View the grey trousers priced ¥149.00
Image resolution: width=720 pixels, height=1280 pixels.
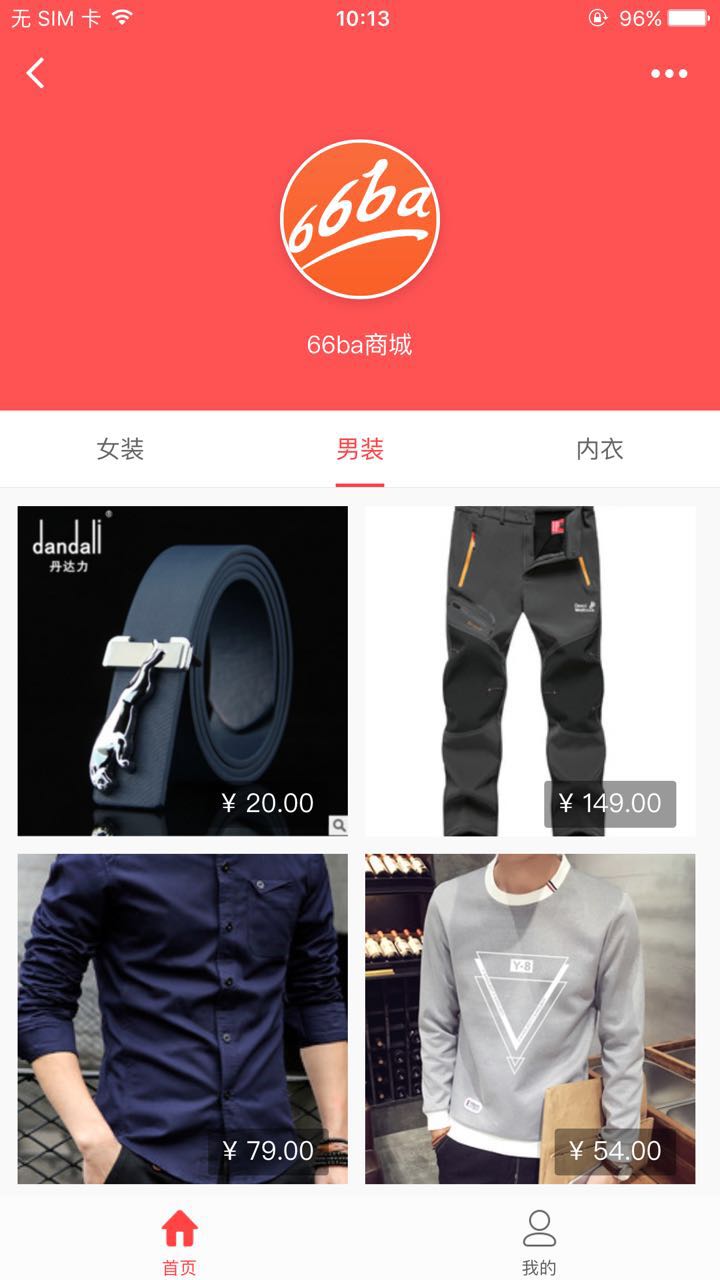tap(530, 670)
